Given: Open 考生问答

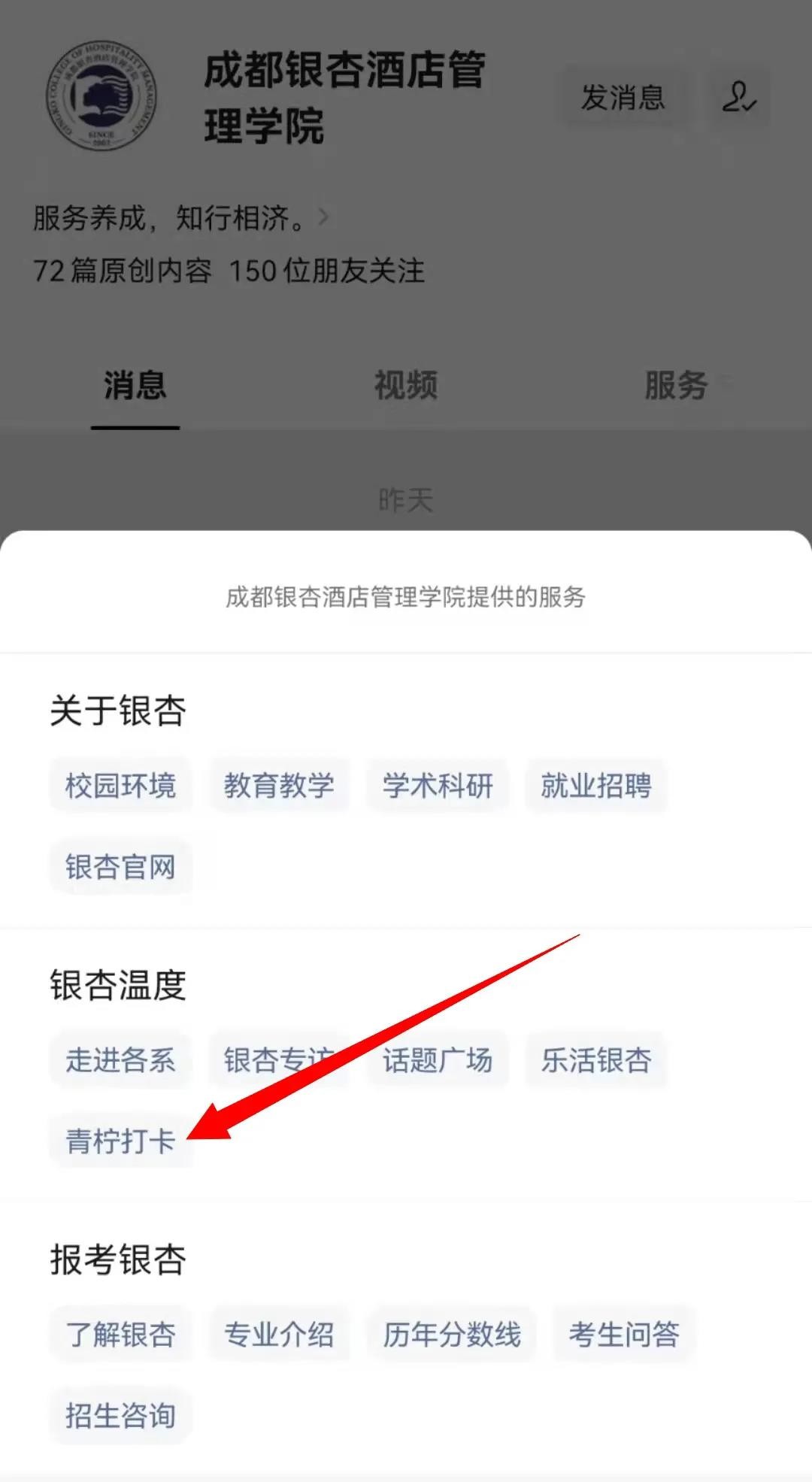Looking at the screenshot, I should [x=624, y=1335].
